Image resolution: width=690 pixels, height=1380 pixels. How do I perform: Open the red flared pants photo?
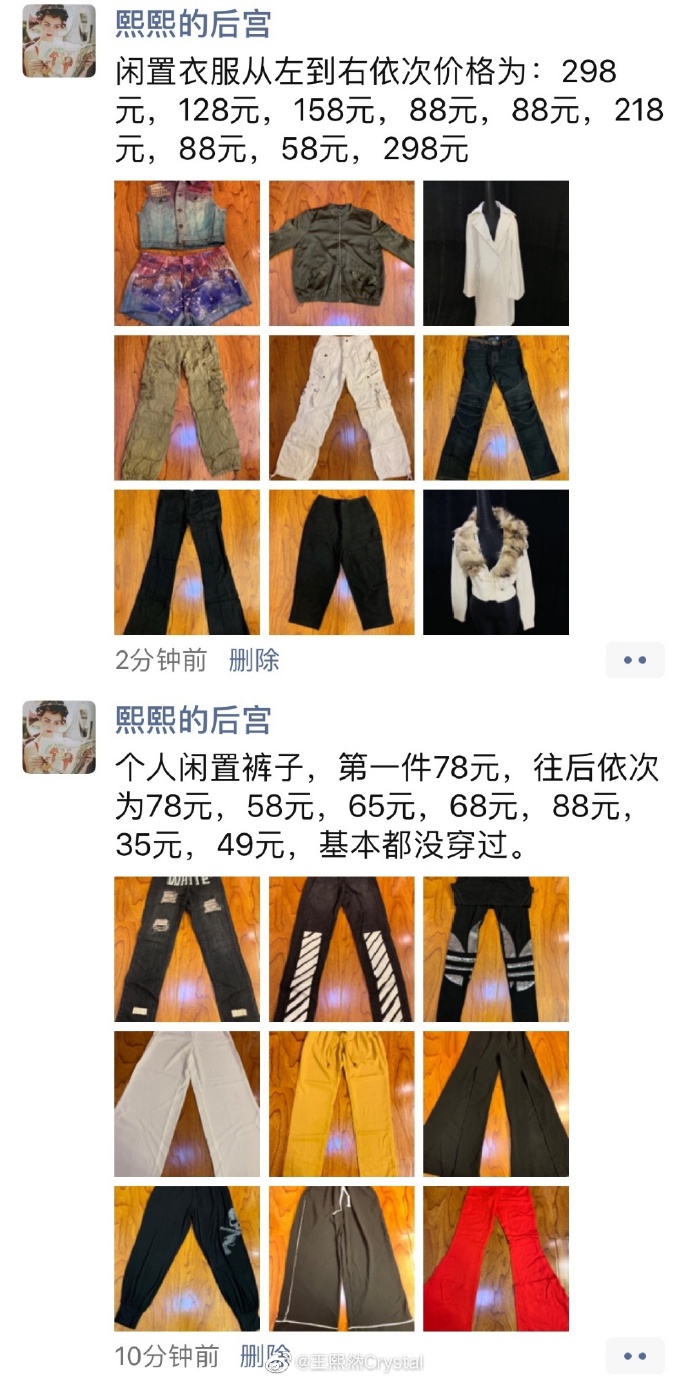click(x=496, y=1258)
